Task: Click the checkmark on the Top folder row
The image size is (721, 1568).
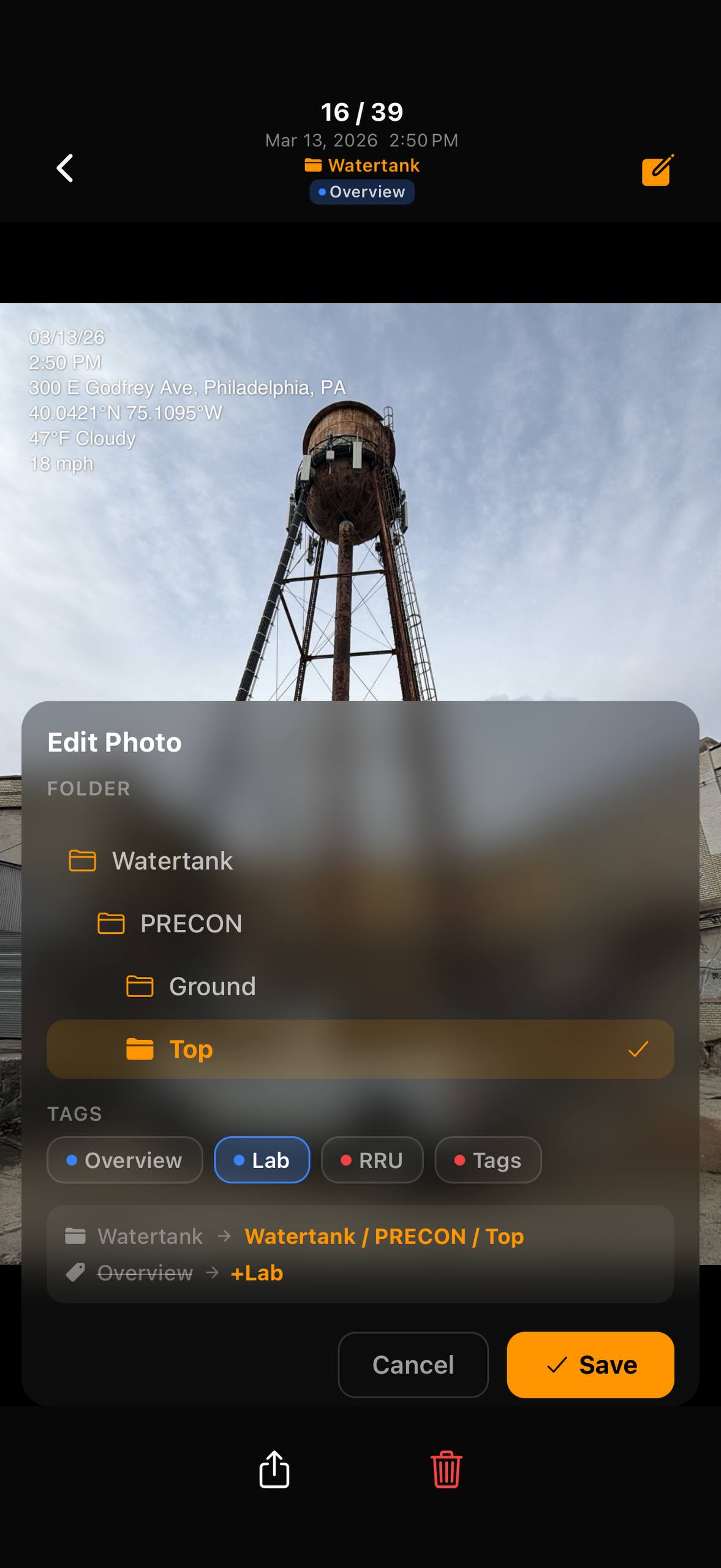Action: tap(638, 1049)
